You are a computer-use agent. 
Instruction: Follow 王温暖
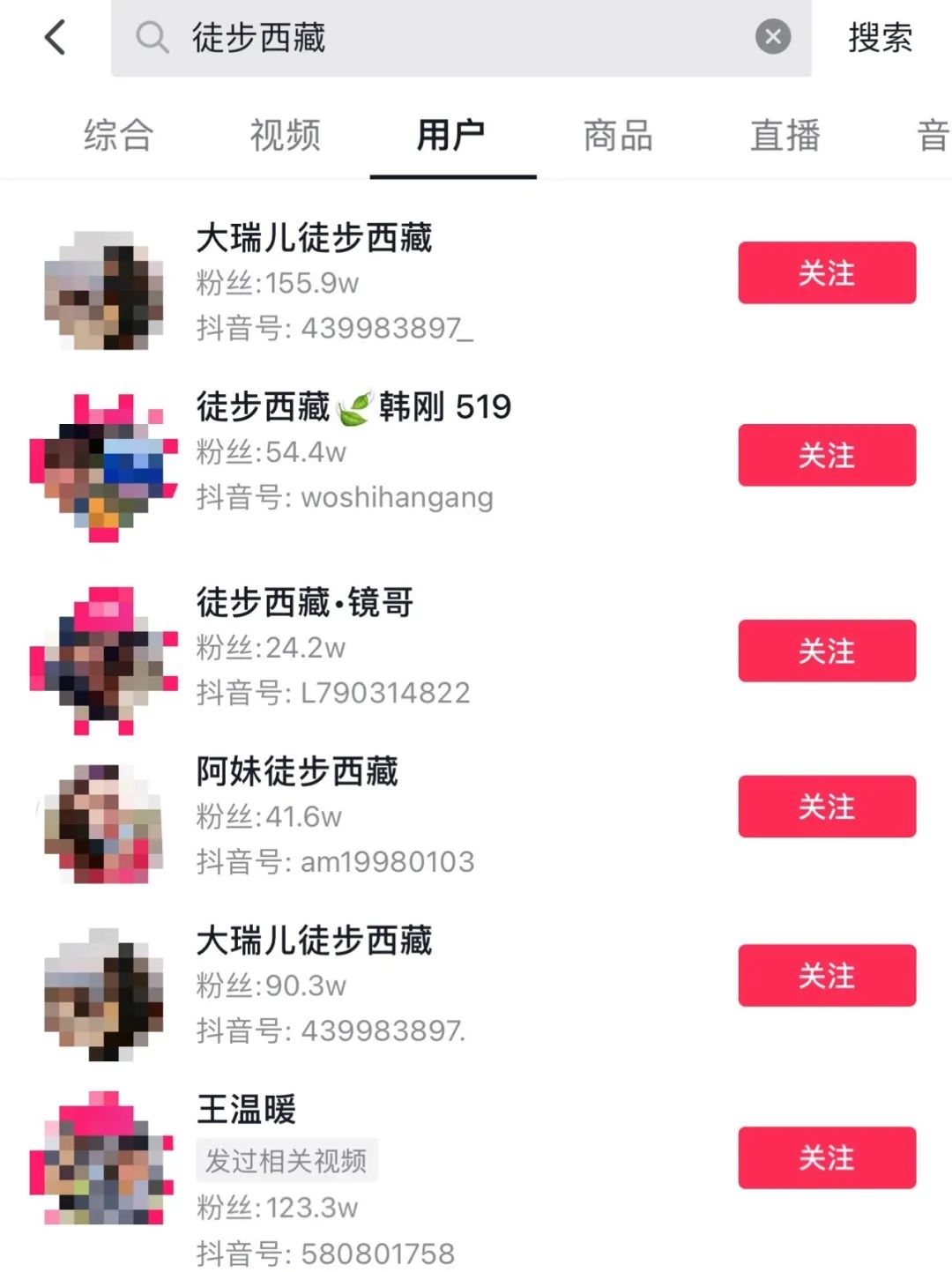[x=826, y=1158]
